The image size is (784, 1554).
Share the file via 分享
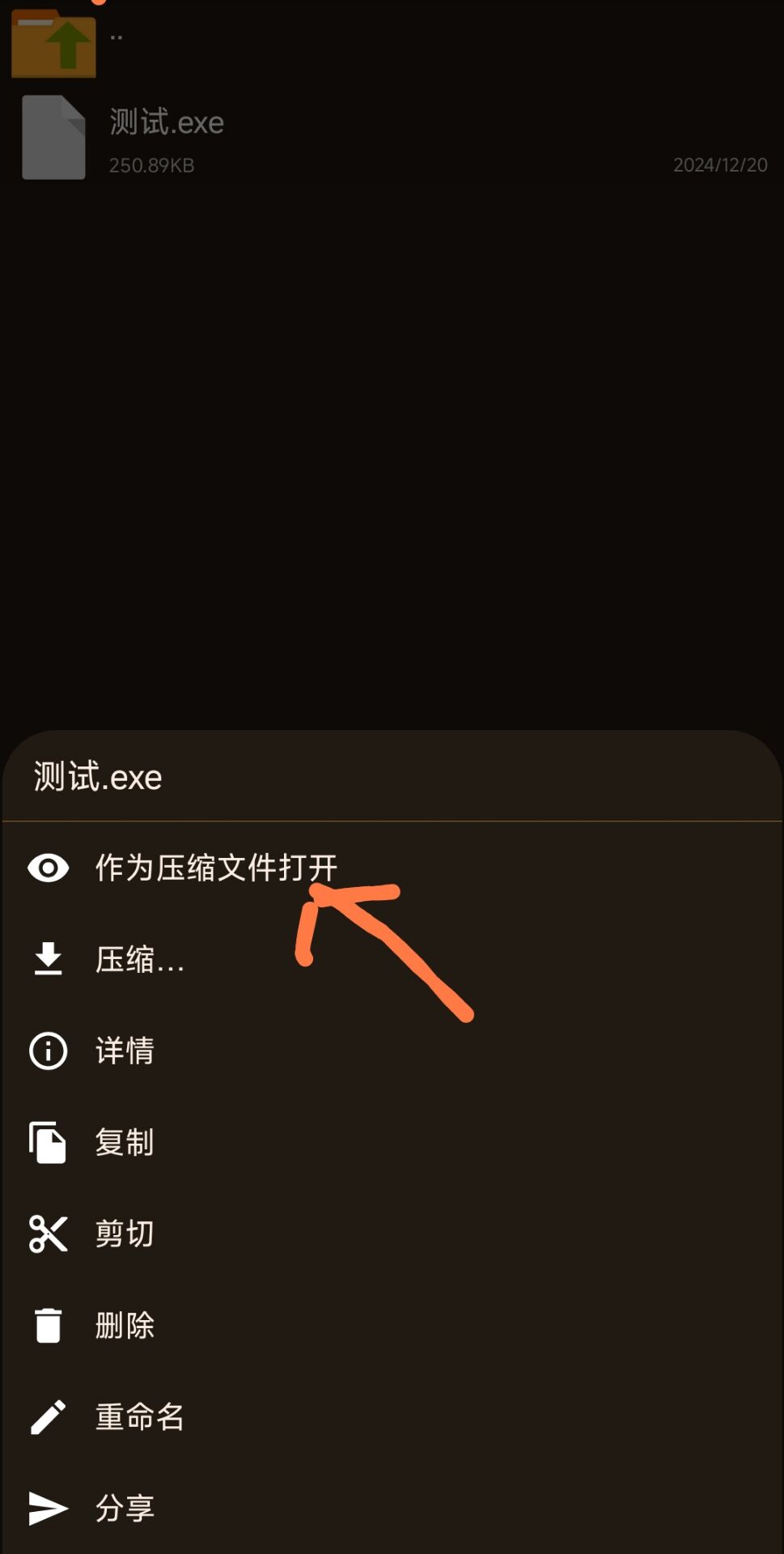124,1509
